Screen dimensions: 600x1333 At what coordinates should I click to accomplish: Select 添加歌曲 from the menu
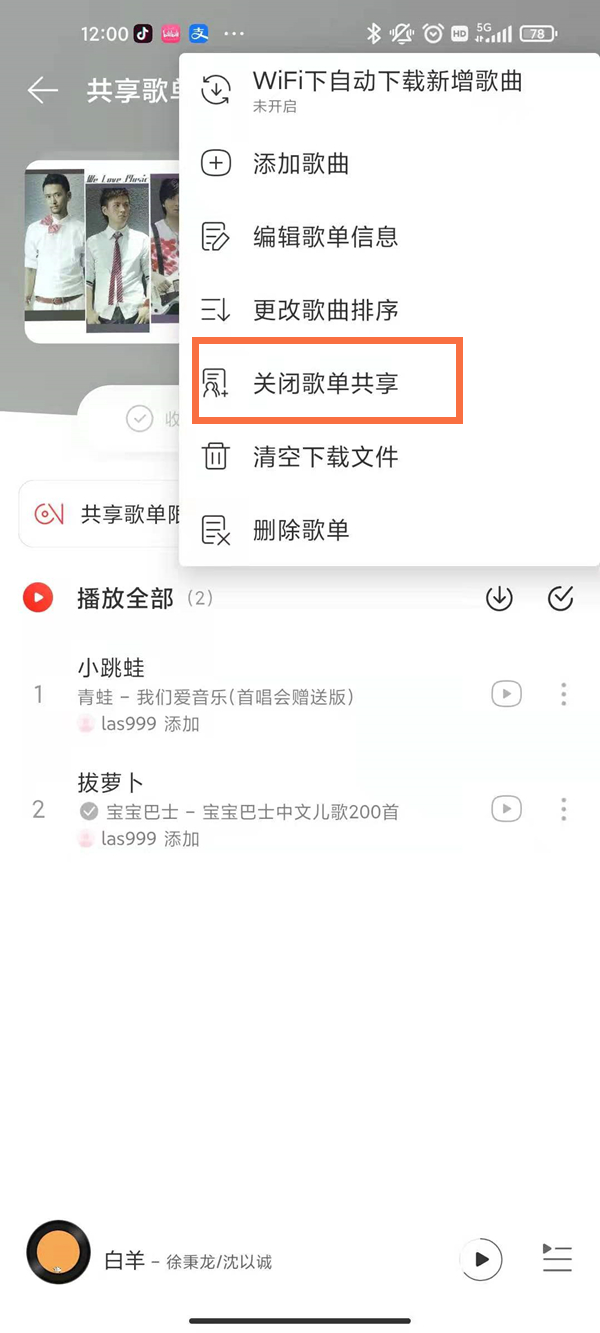point(301,164)
